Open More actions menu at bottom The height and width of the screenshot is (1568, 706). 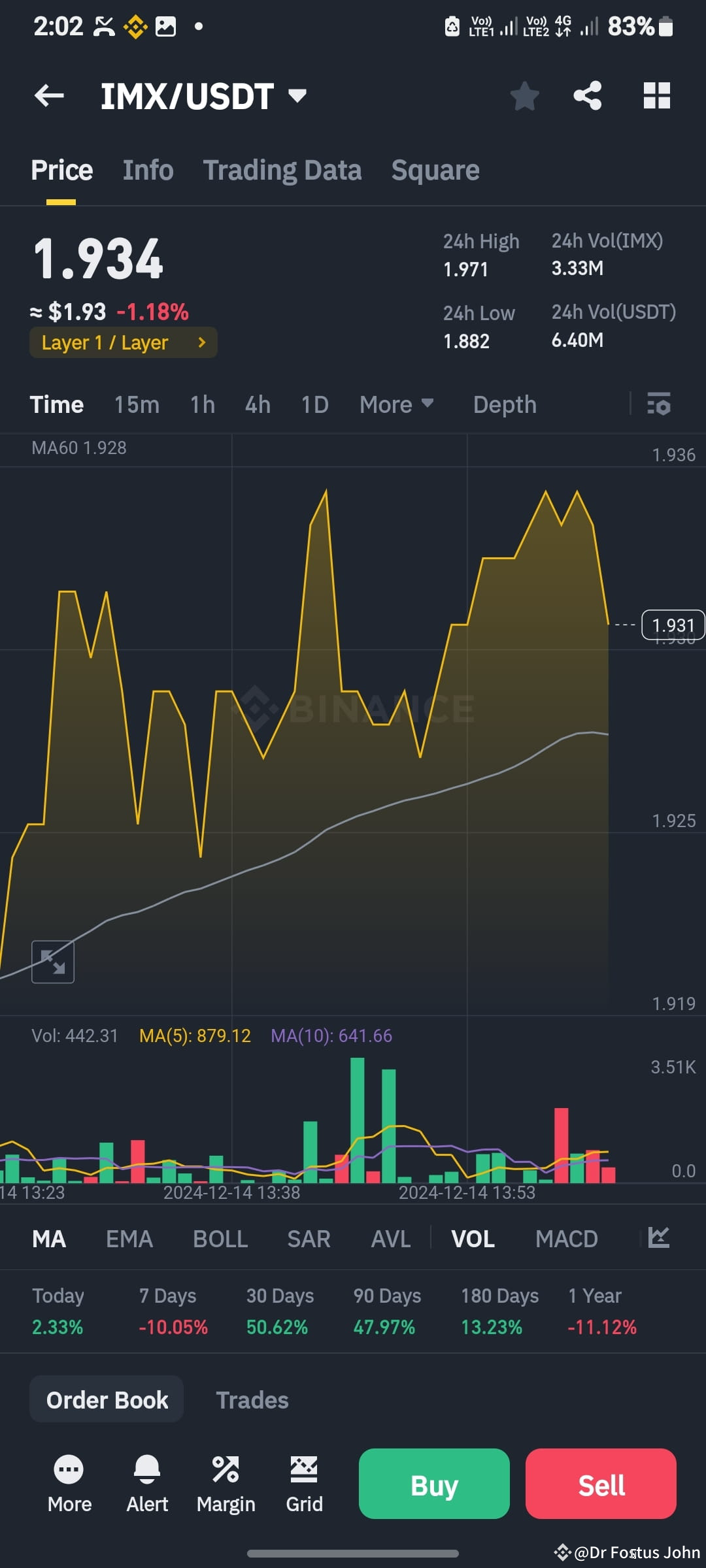click(69, 1483)
